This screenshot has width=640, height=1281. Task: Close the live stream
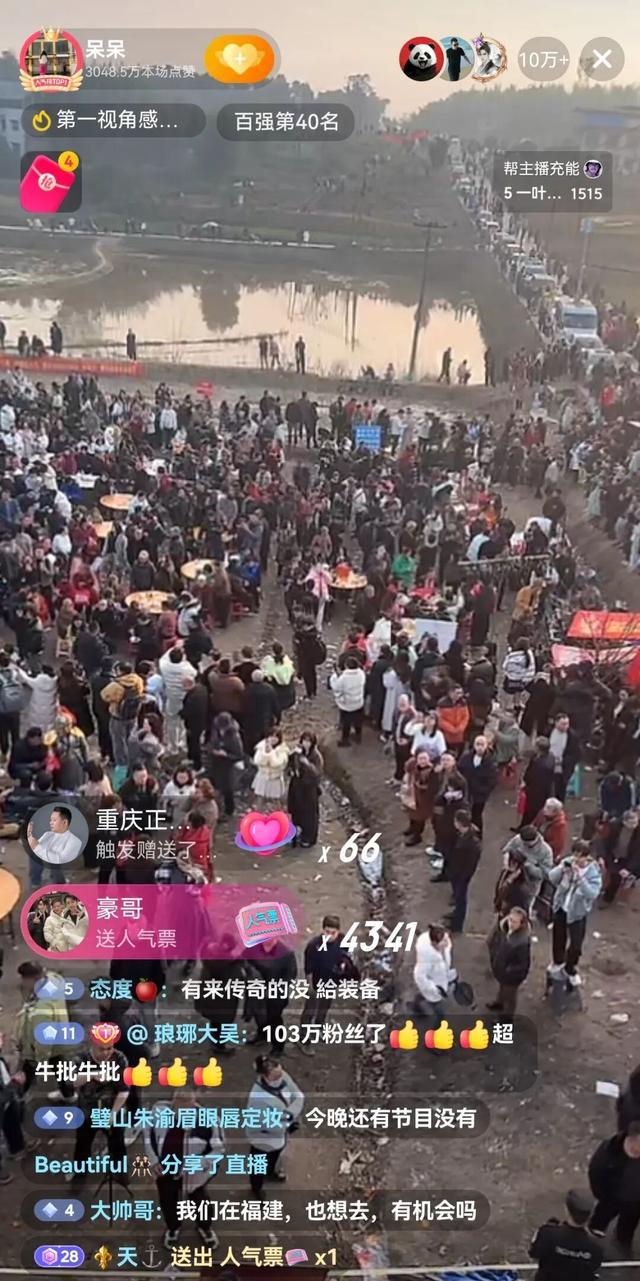pyautogui.click(x=602, y=59)
